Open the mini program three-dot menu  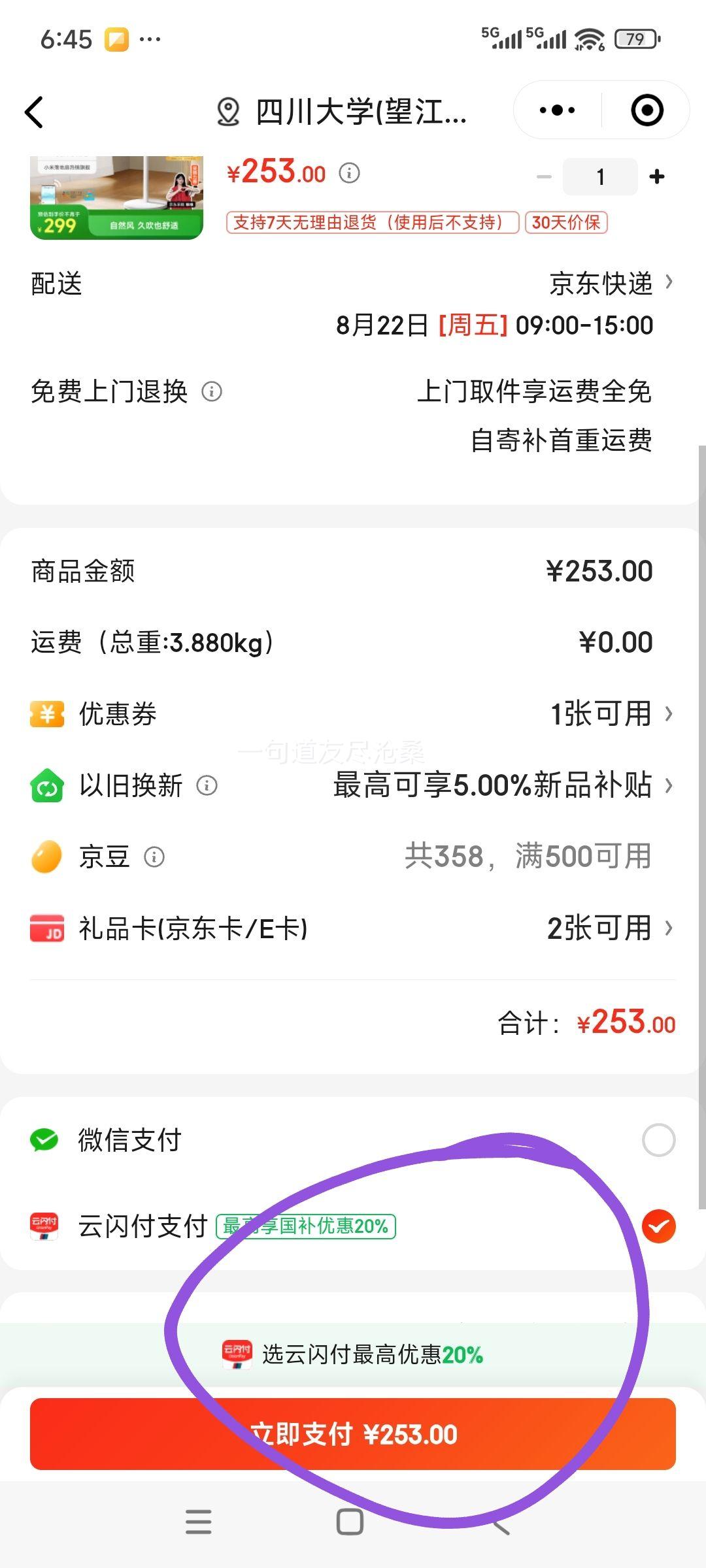[557, 110]
